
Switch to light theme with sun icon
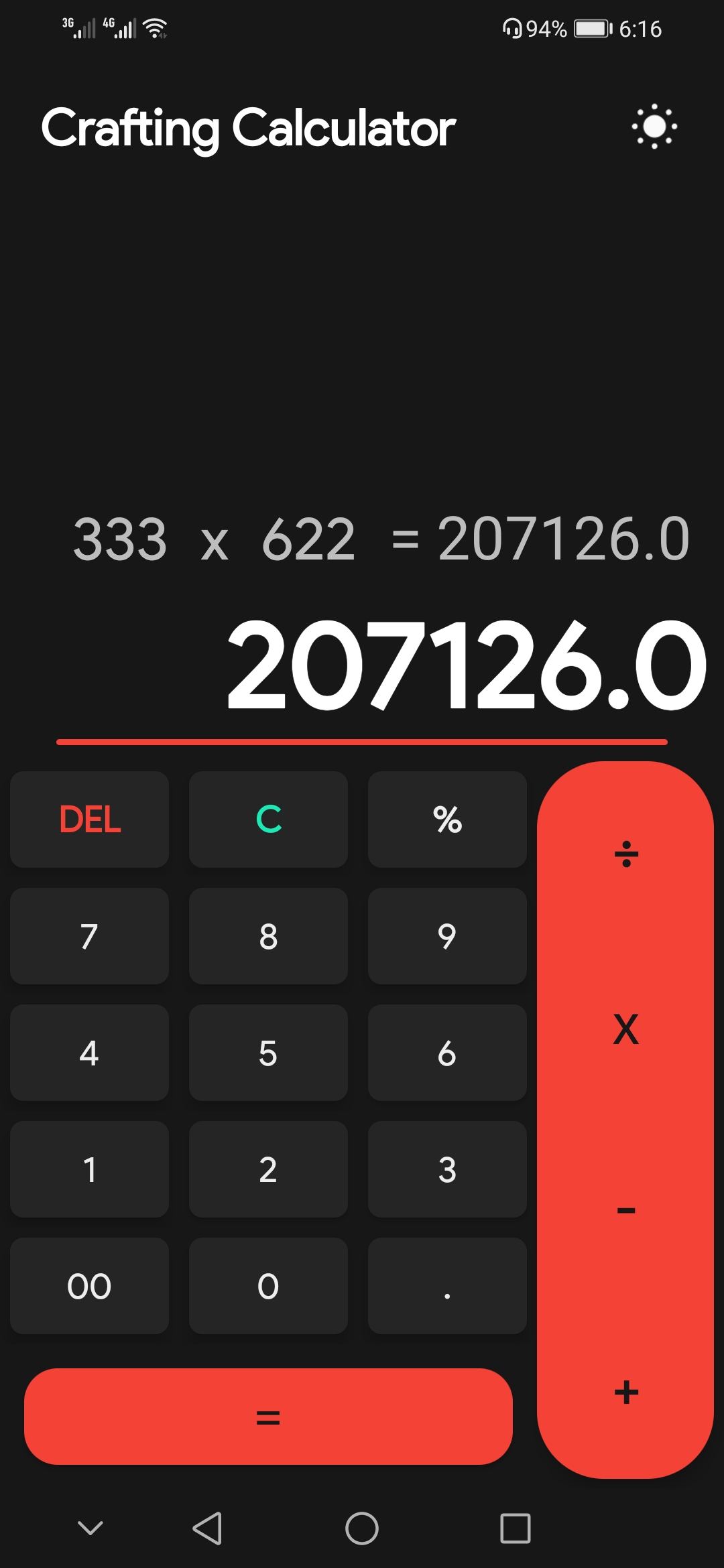tap(654, 127)
